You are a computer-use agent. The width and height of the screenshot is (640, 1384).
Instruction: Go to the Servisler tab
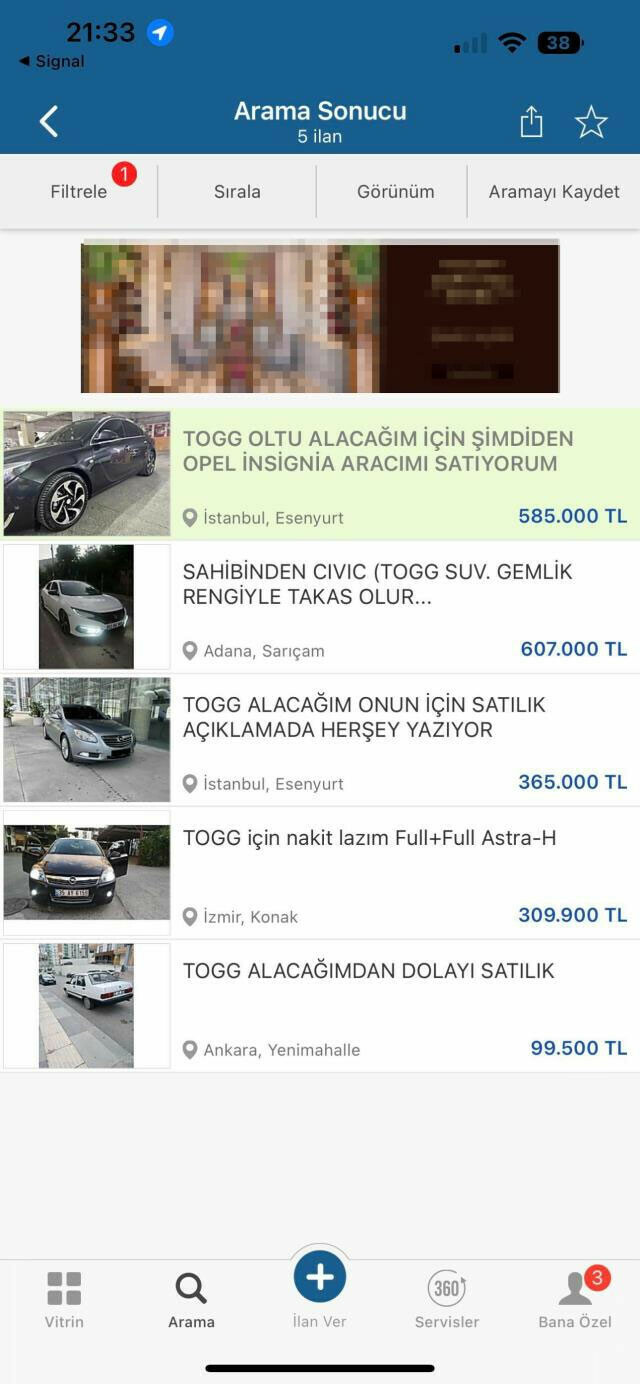tap(447, 1299)
